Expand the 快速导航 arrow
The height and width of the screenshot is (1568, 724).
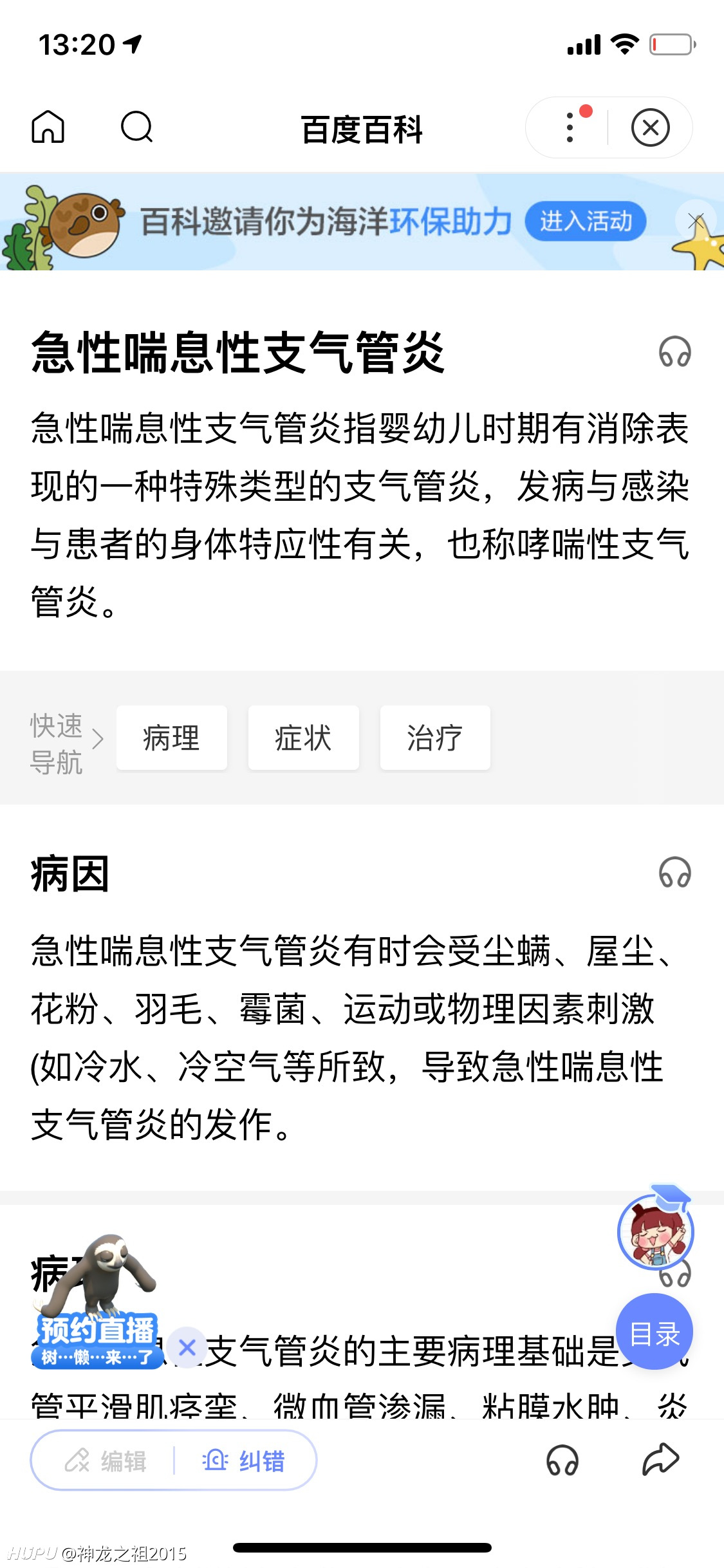97,738
